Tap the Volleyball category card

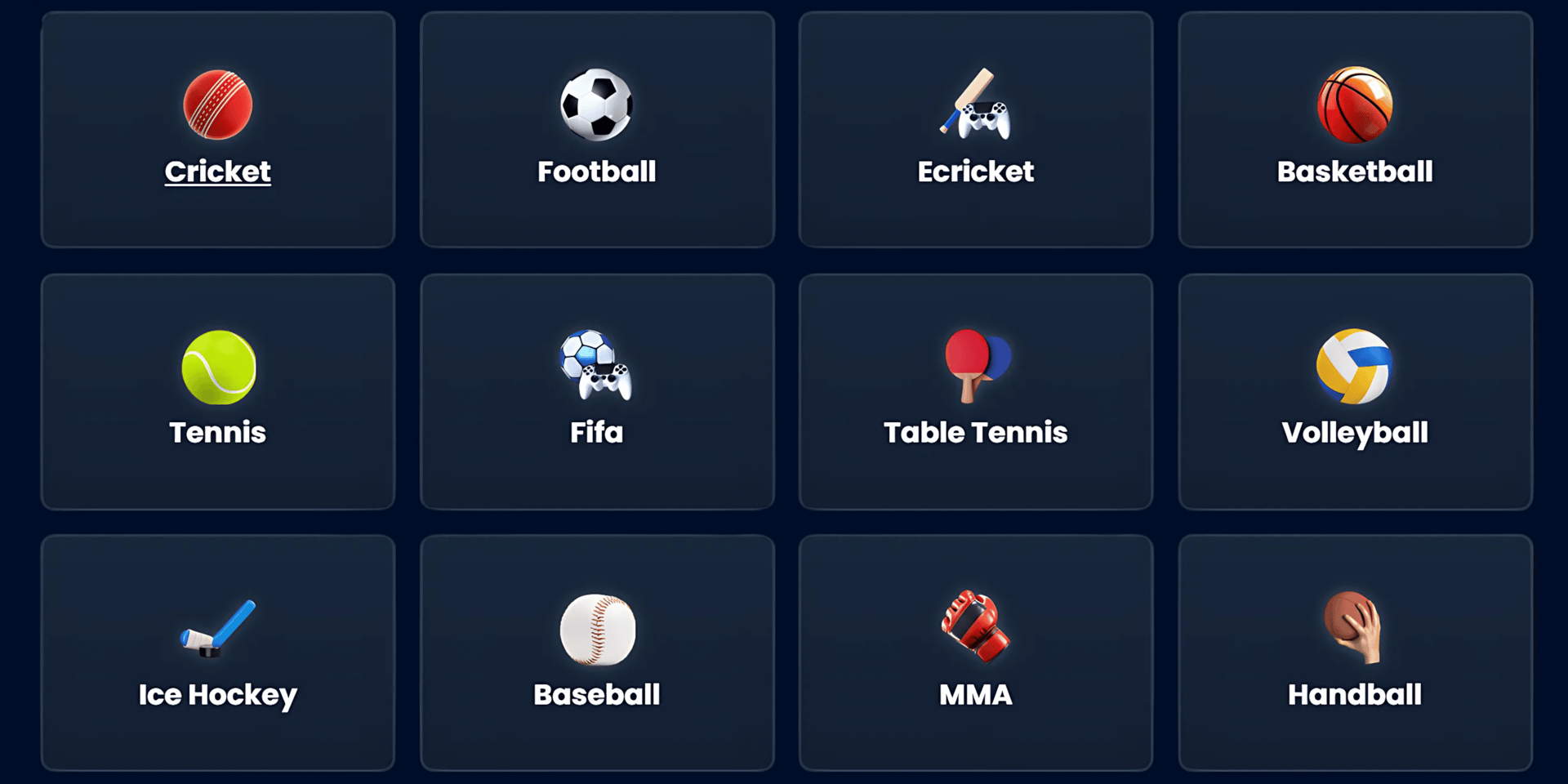(x=1355, y=392)
